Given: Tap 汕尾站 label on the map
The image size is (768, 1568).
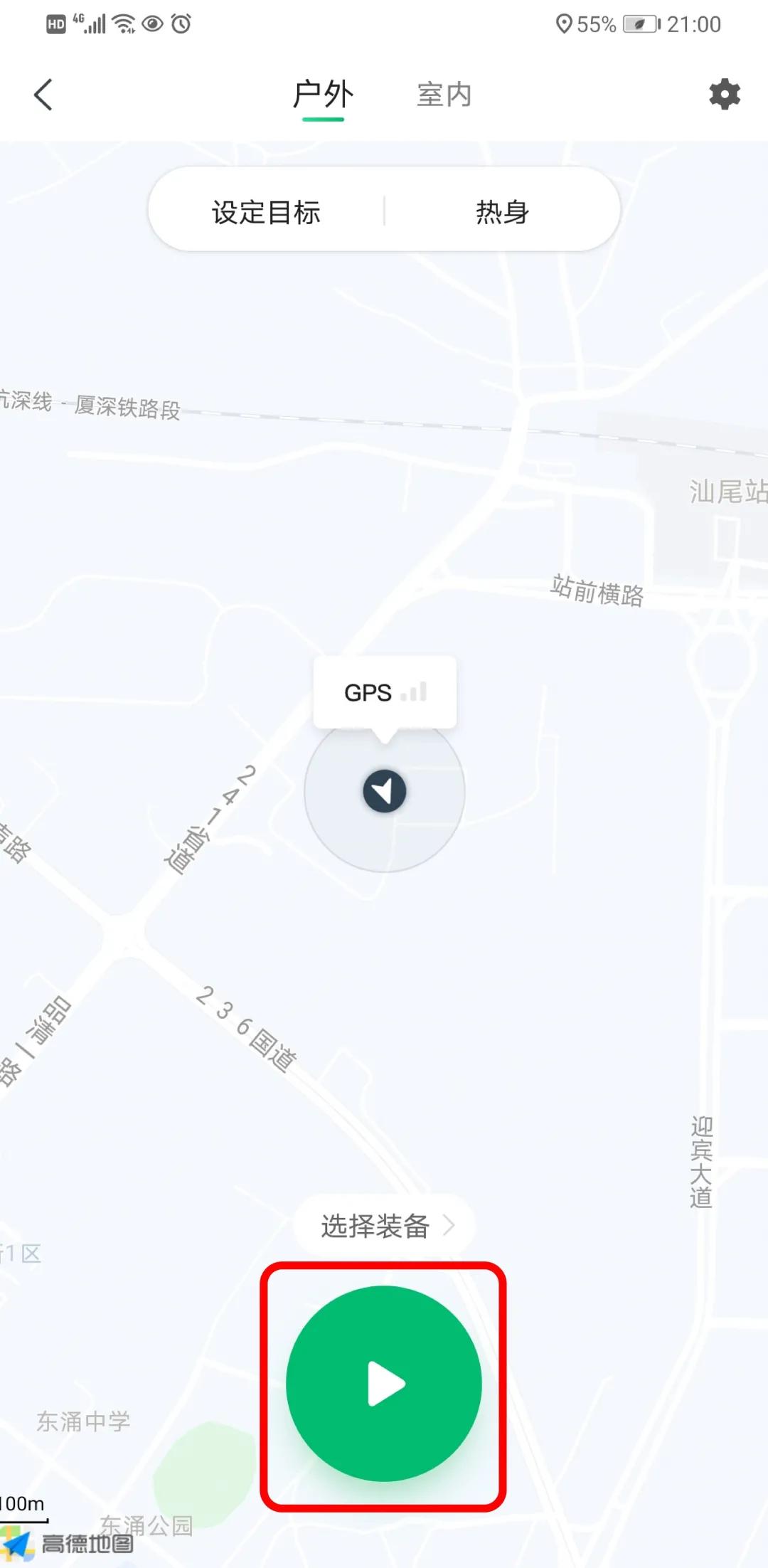Looking at the screenshot, I should (727, 489).
